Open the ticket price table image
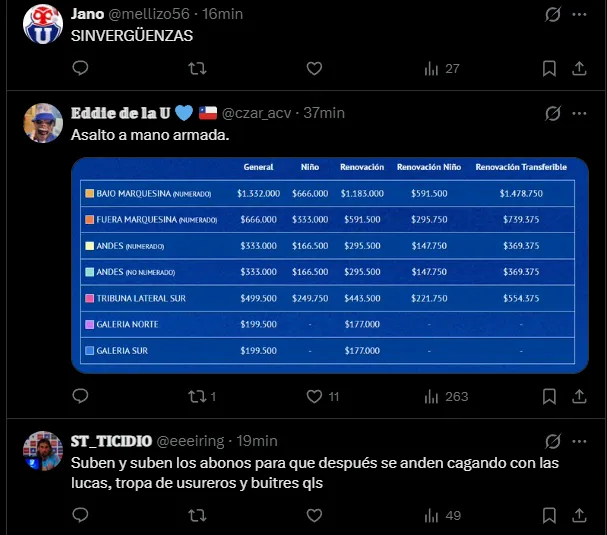Screen dimensions: 607x535 pyautogui.click(x=330, y=265)
